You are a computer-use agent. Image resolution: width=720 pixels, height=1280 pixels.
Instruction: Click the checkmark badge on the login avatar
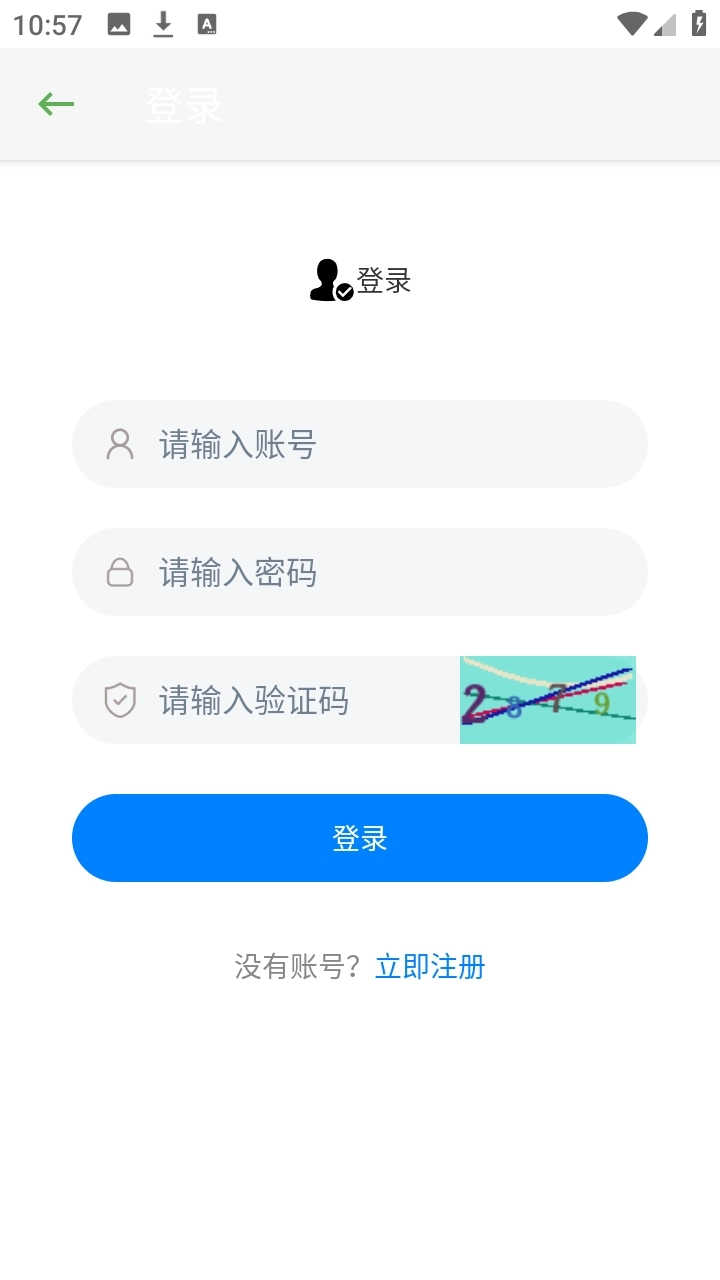tap(344, 294)
